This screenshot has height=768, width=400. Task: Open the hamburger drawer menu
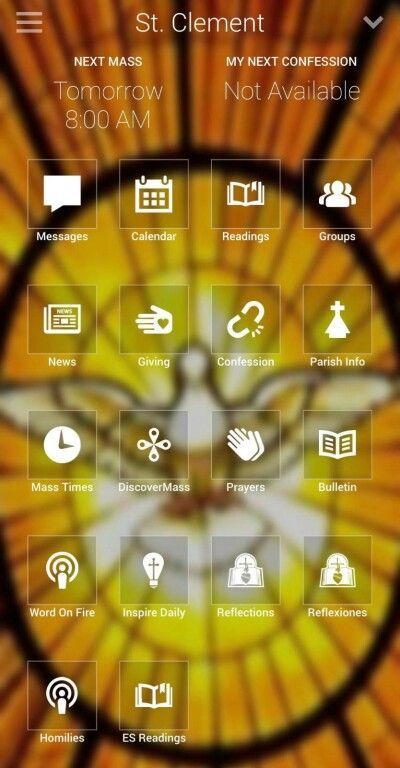(29, 23)
